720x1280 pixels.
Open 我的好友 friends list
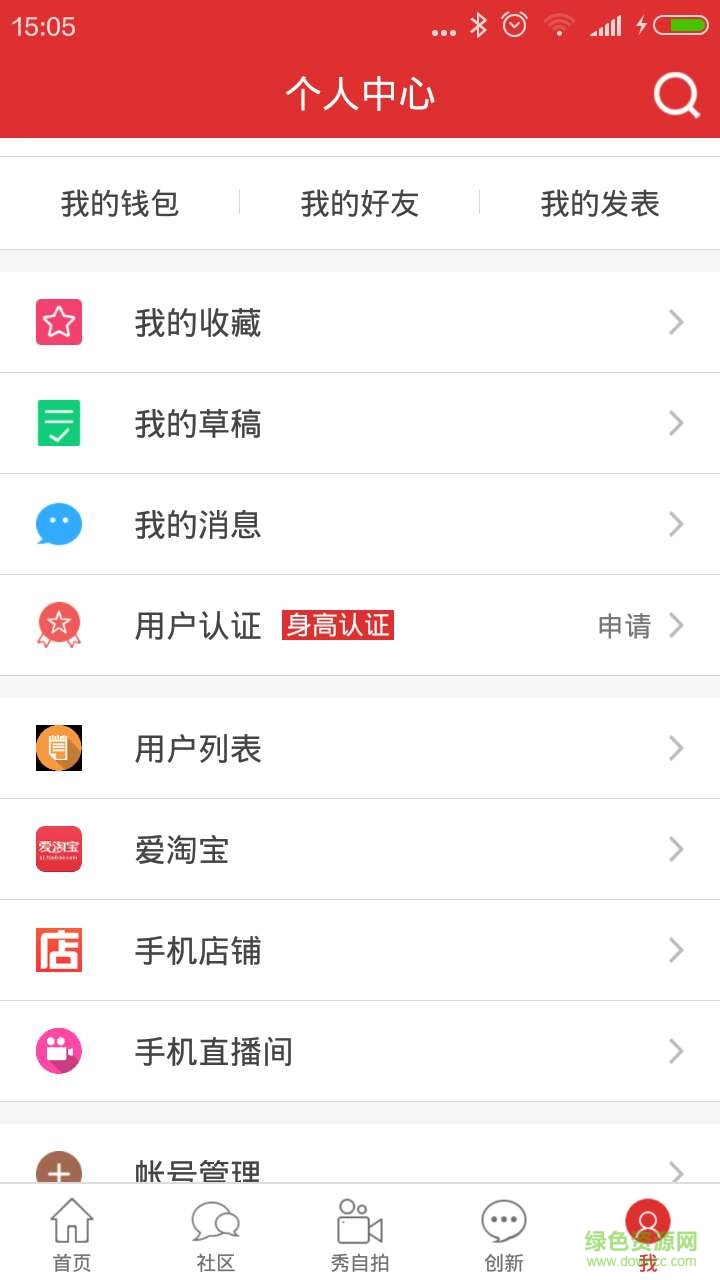click(x=360, y=203)
